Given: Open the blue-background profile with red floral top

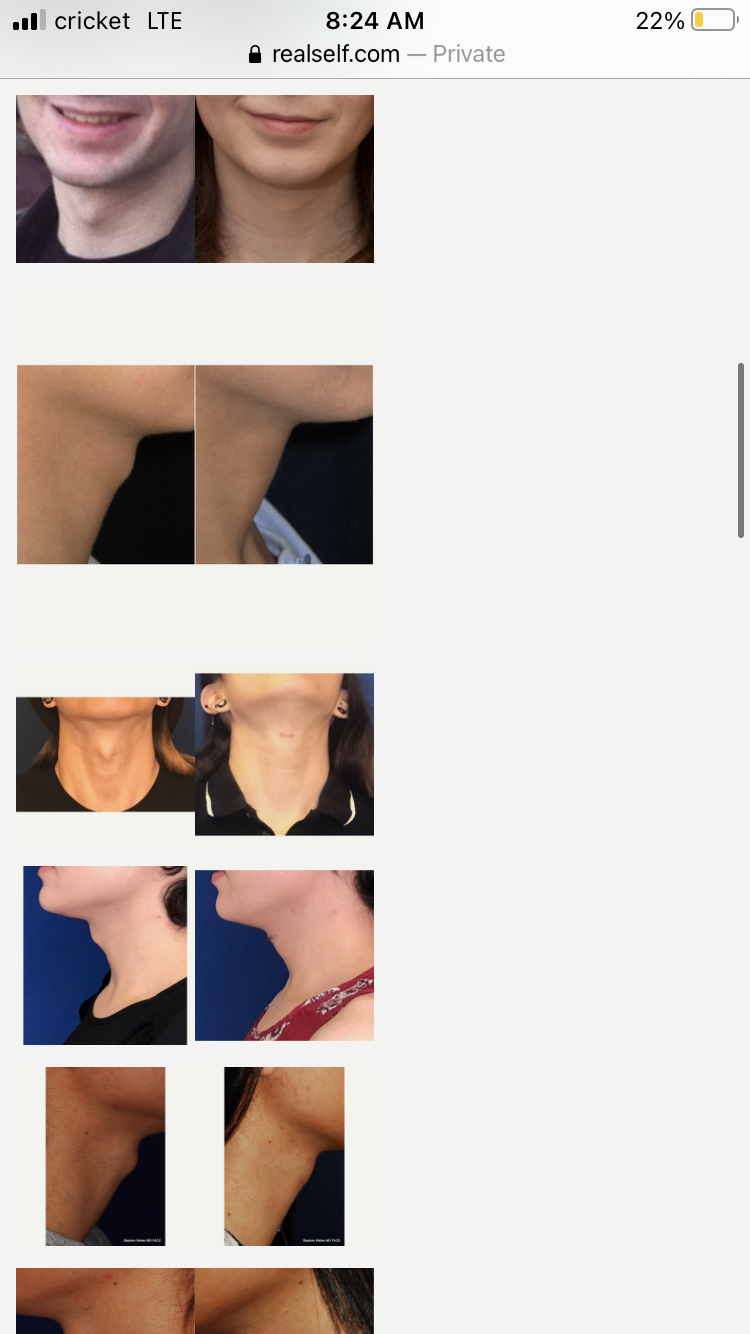Looking at the screenshot, I should click(284, 955).
